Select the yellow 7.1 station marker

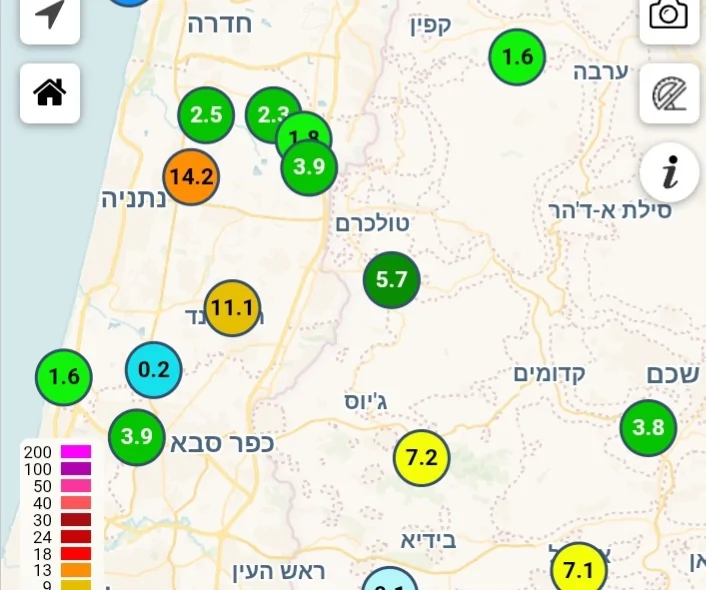[579, 570]
